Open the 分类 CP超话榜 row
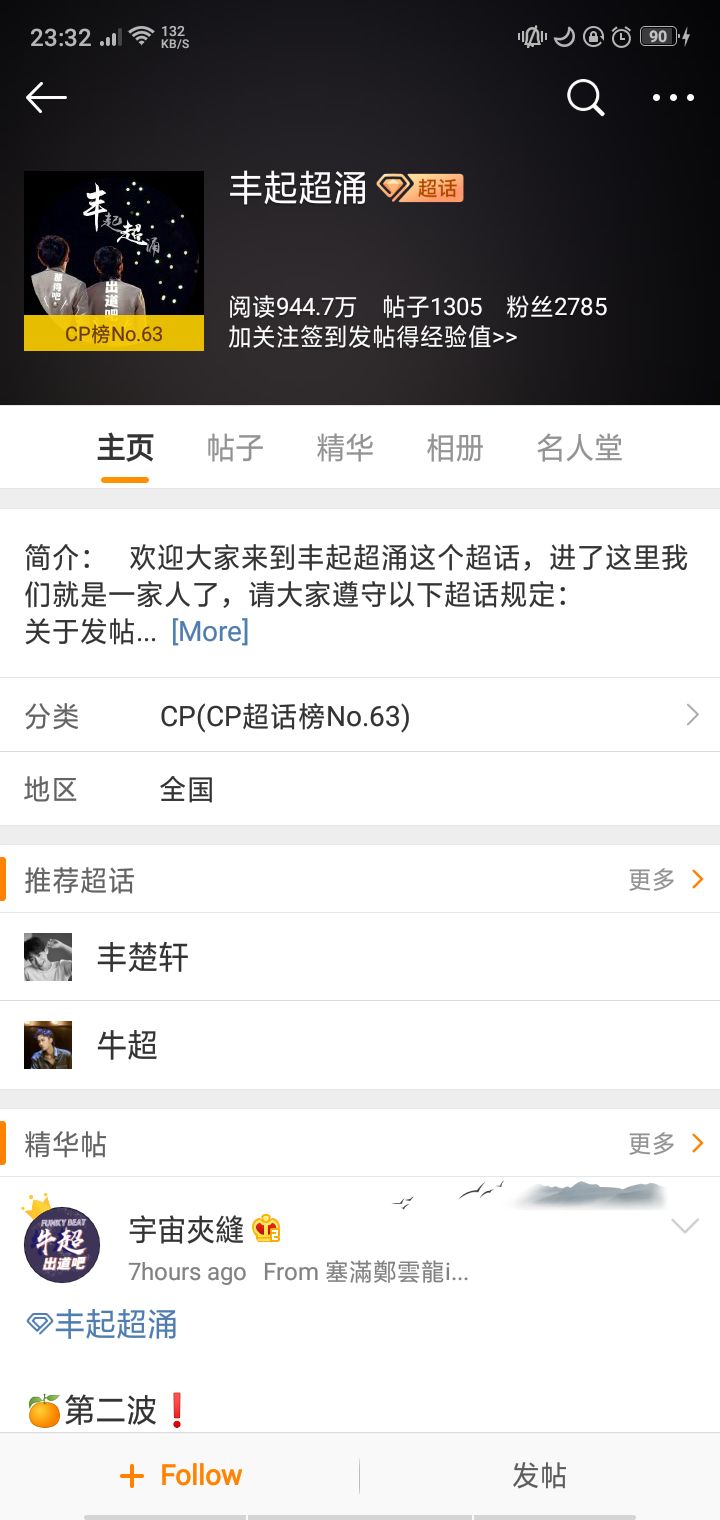This screenshot has width=720, height=1520. [x=360, y=715]
